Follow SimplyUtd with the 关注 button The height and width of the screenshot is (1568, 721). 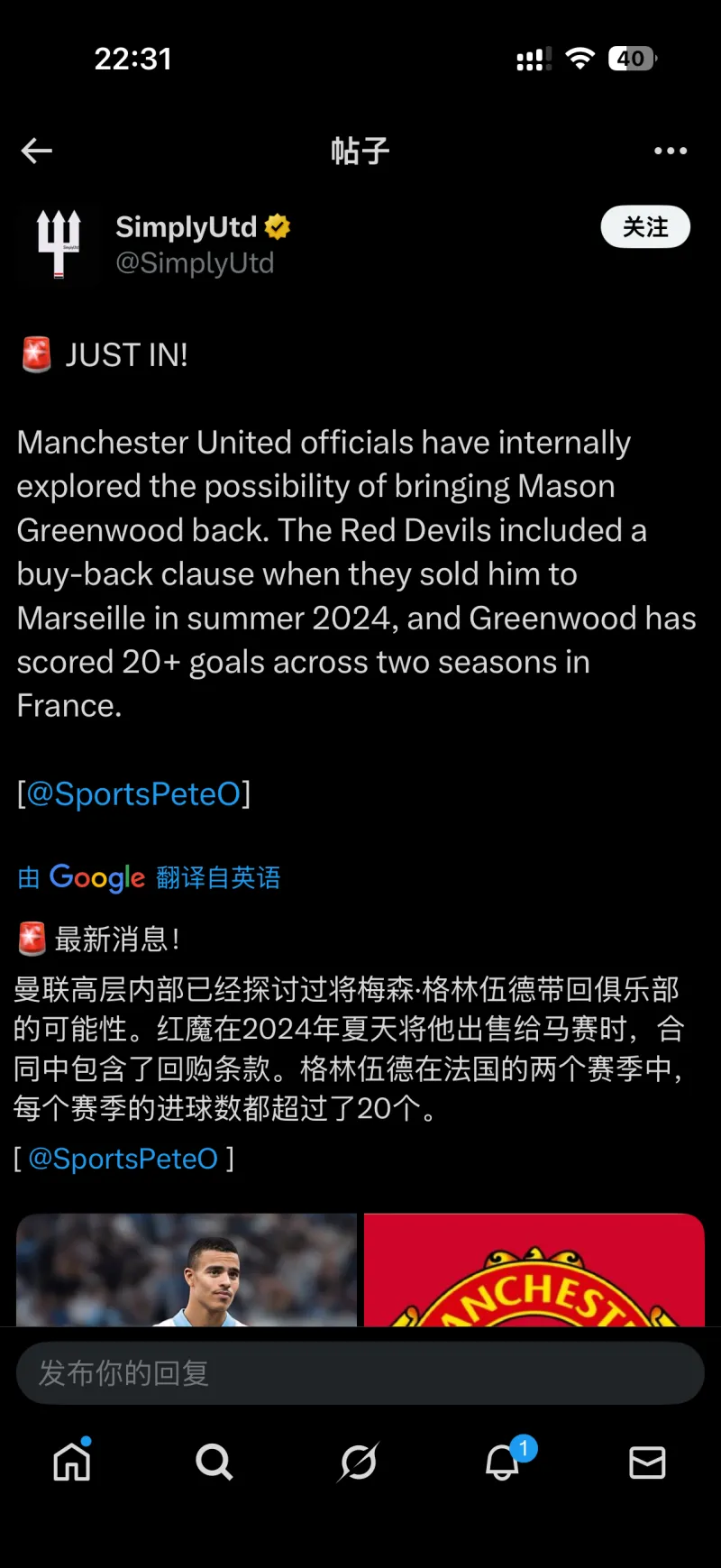(x=645, y=227)
